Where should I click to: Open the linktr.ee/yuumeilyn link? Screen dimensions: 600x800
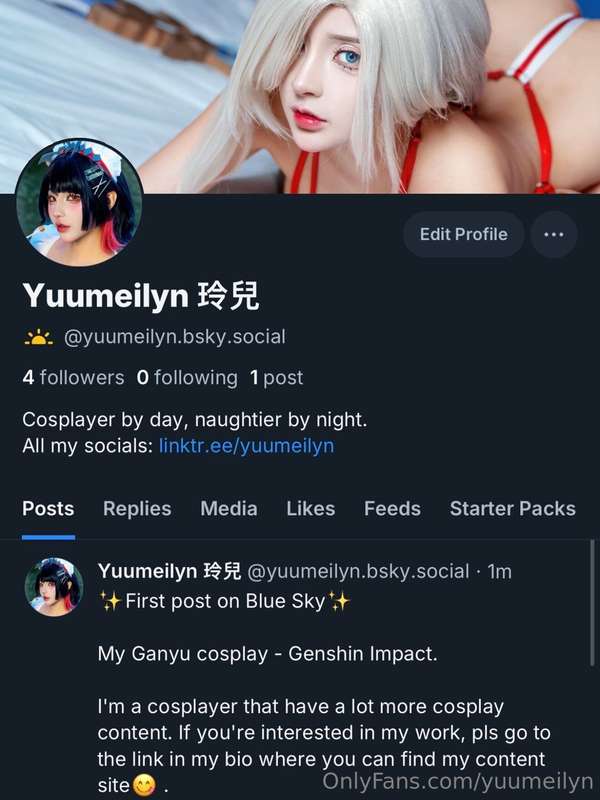[246, 446]
